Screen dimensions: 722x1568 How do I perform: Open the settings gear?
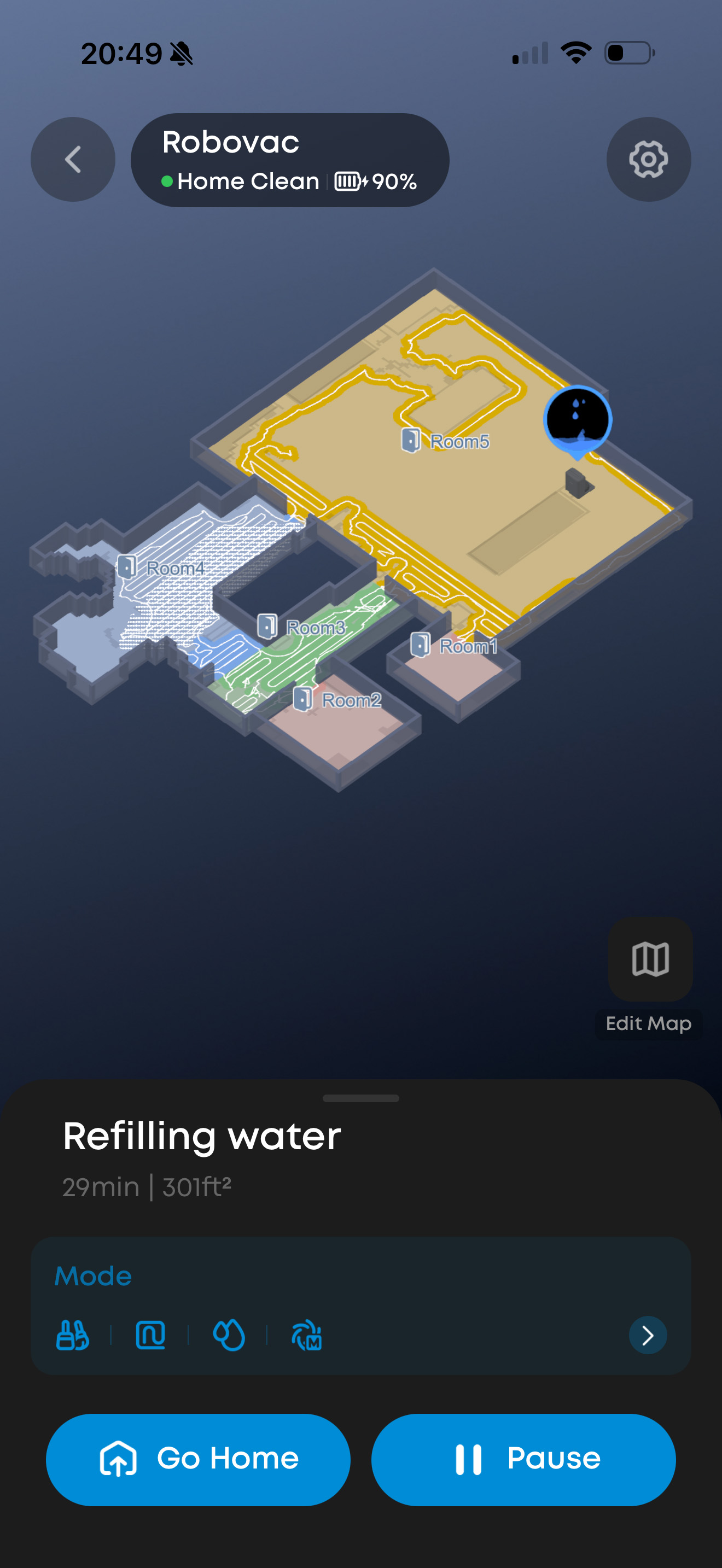coord(648,159)
